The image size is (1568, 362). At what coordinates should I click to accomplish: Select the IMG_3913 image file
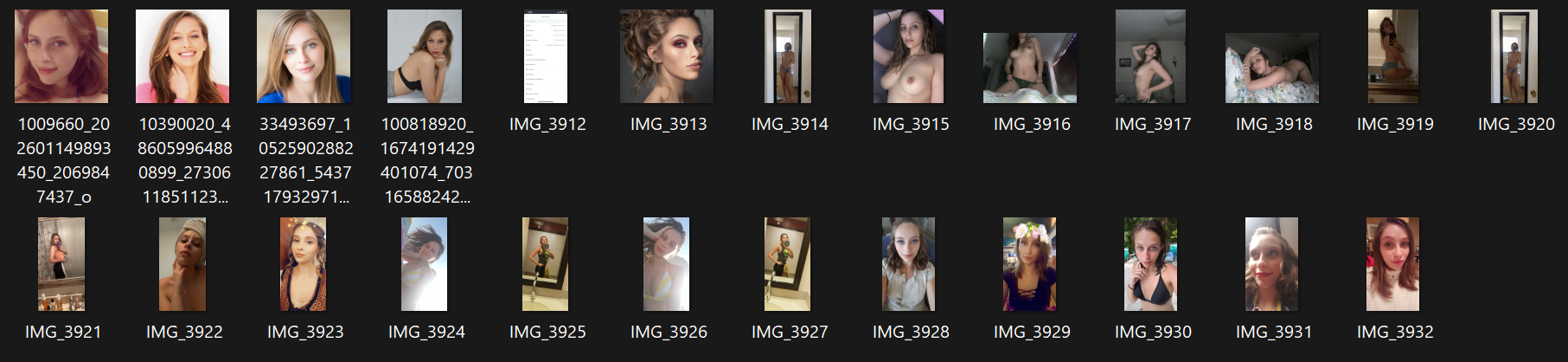pyautogui.click(x=667, y=57)
